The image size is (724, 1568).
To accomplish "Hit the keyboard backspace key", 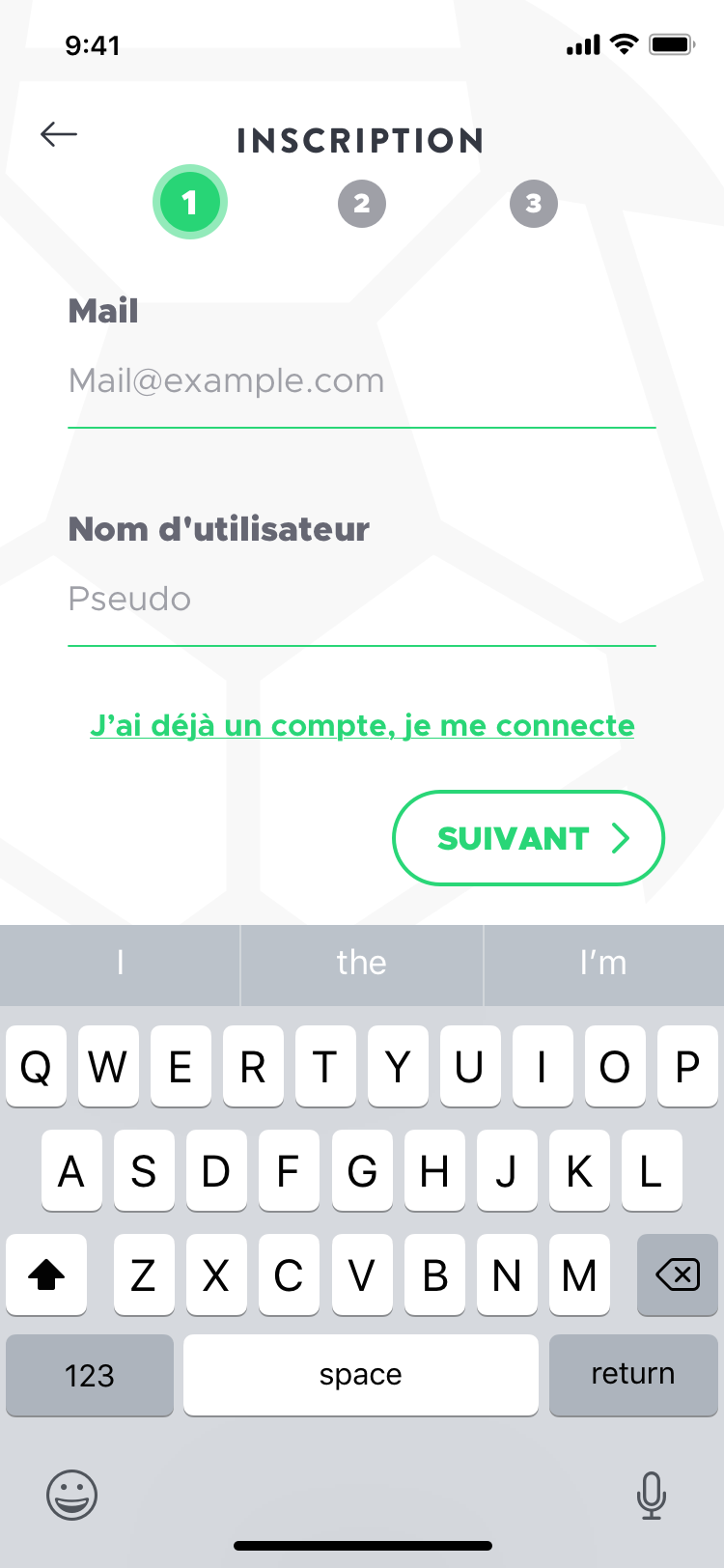I will [x=677, y=1275].
